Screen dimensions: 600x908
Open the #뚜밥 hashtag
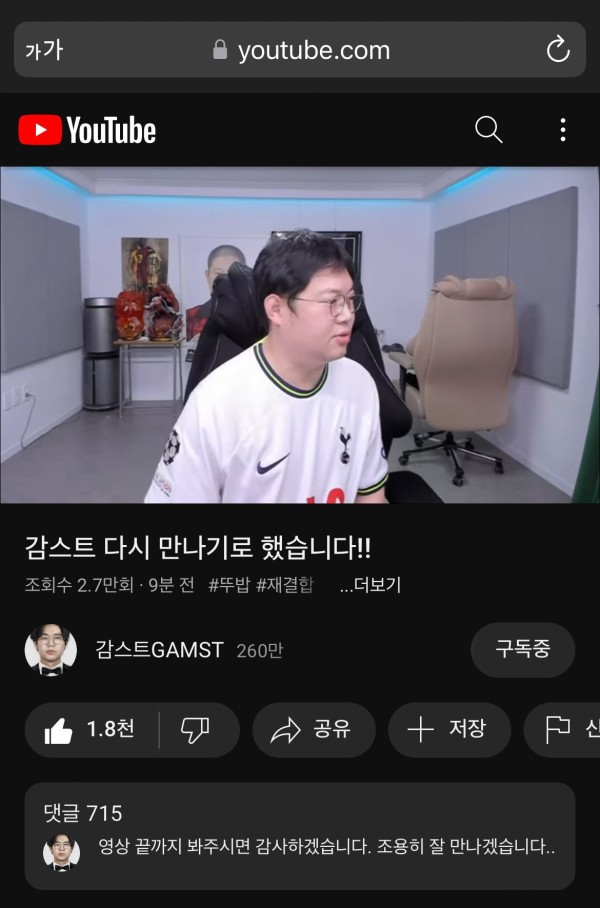228,585
